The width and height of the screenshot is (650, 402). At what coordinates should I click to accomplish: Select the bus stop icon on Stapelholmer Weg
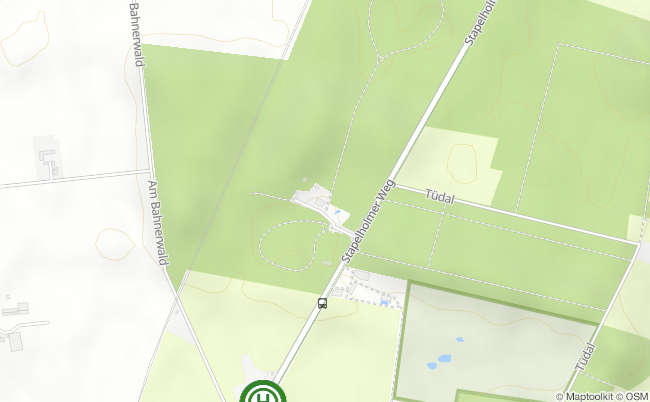322,303
